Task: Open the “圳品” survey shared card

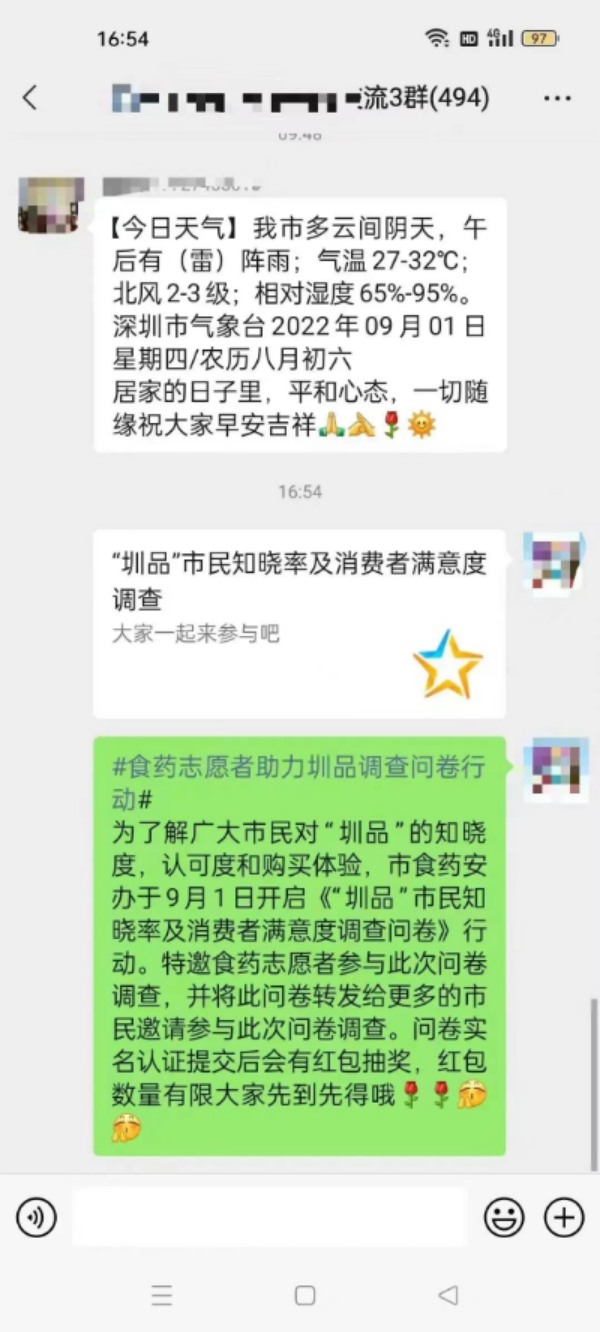Action: coord(299,623)
